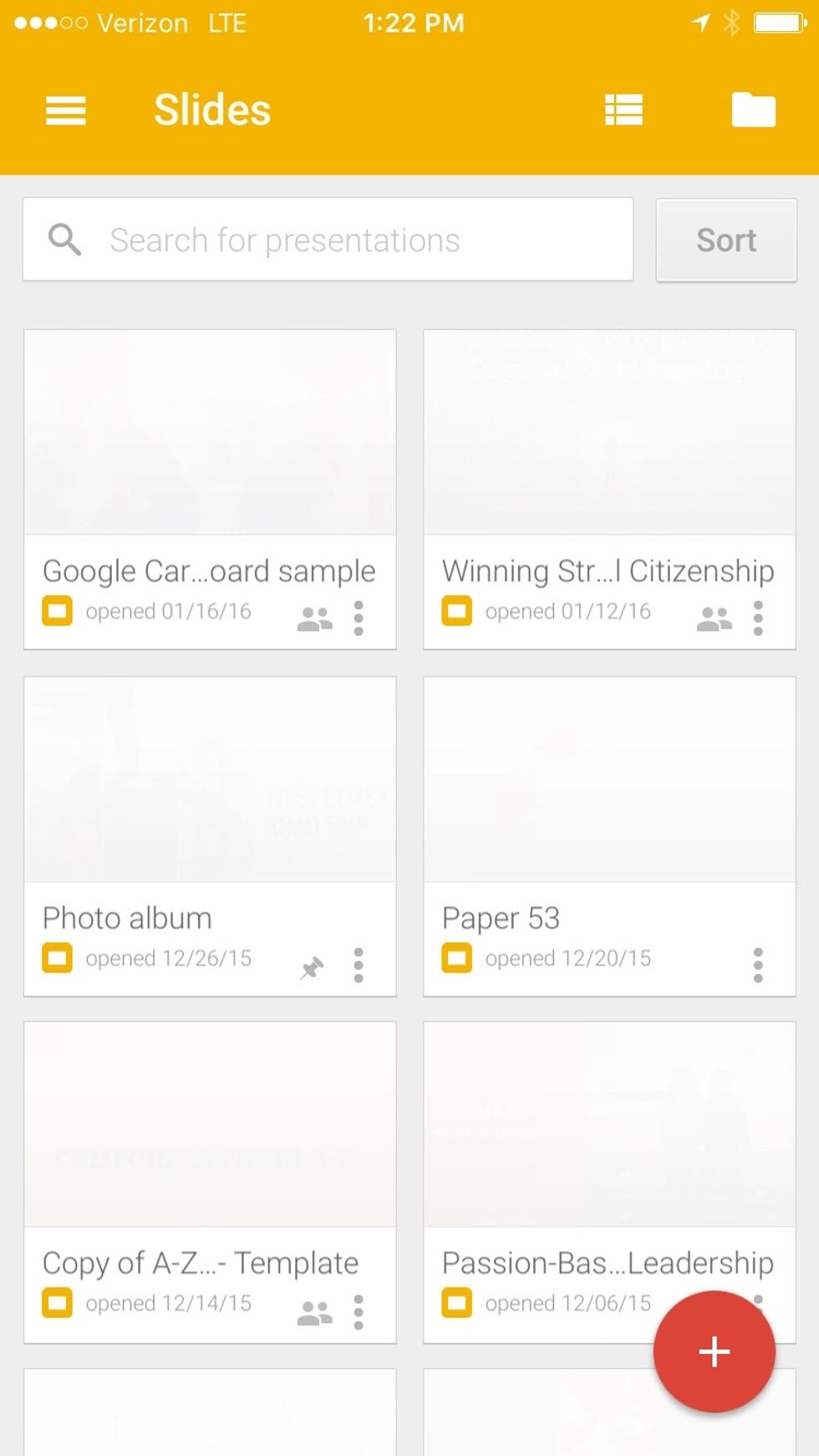Open the Sort options
The height and width of the screenshot is (1456, 819).
(x=725, y=240)
